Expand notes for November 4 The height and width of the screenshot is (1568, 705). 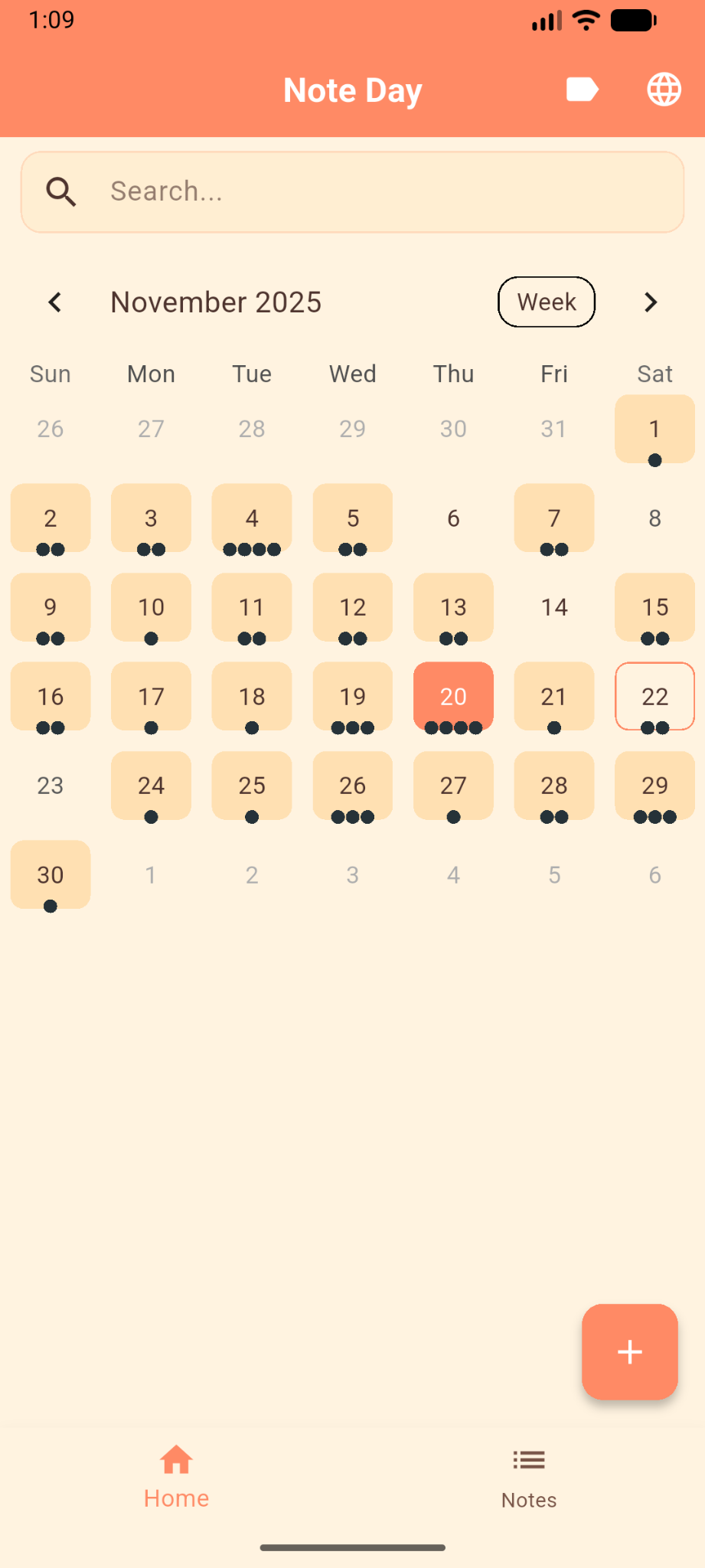[251, 518]
